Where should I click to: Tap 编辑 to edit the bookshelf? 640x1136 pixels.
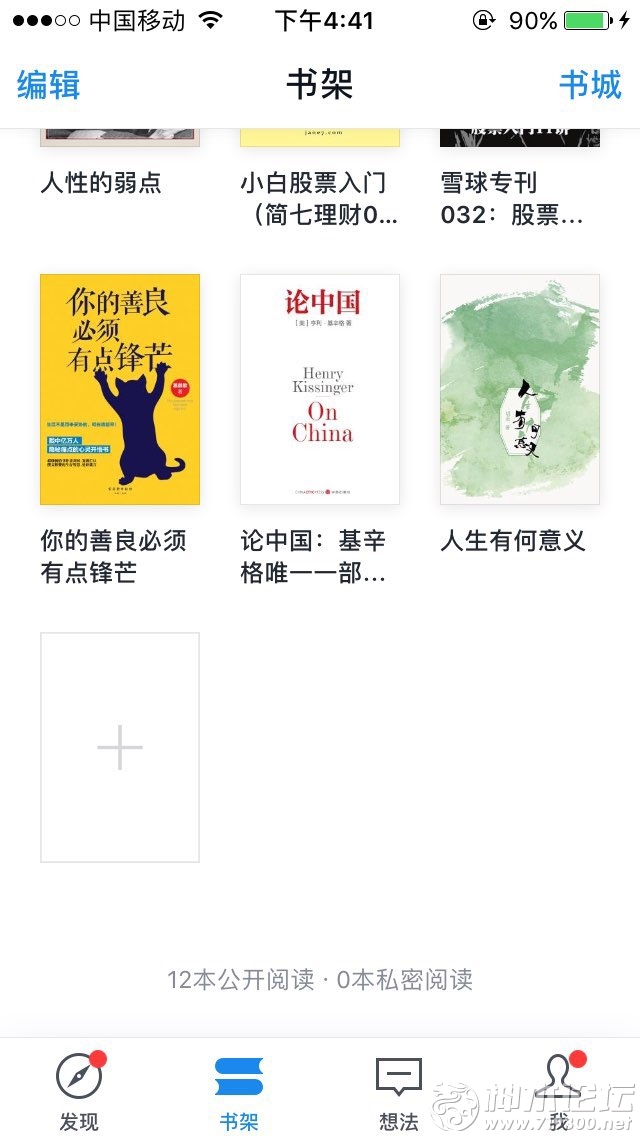48,85
